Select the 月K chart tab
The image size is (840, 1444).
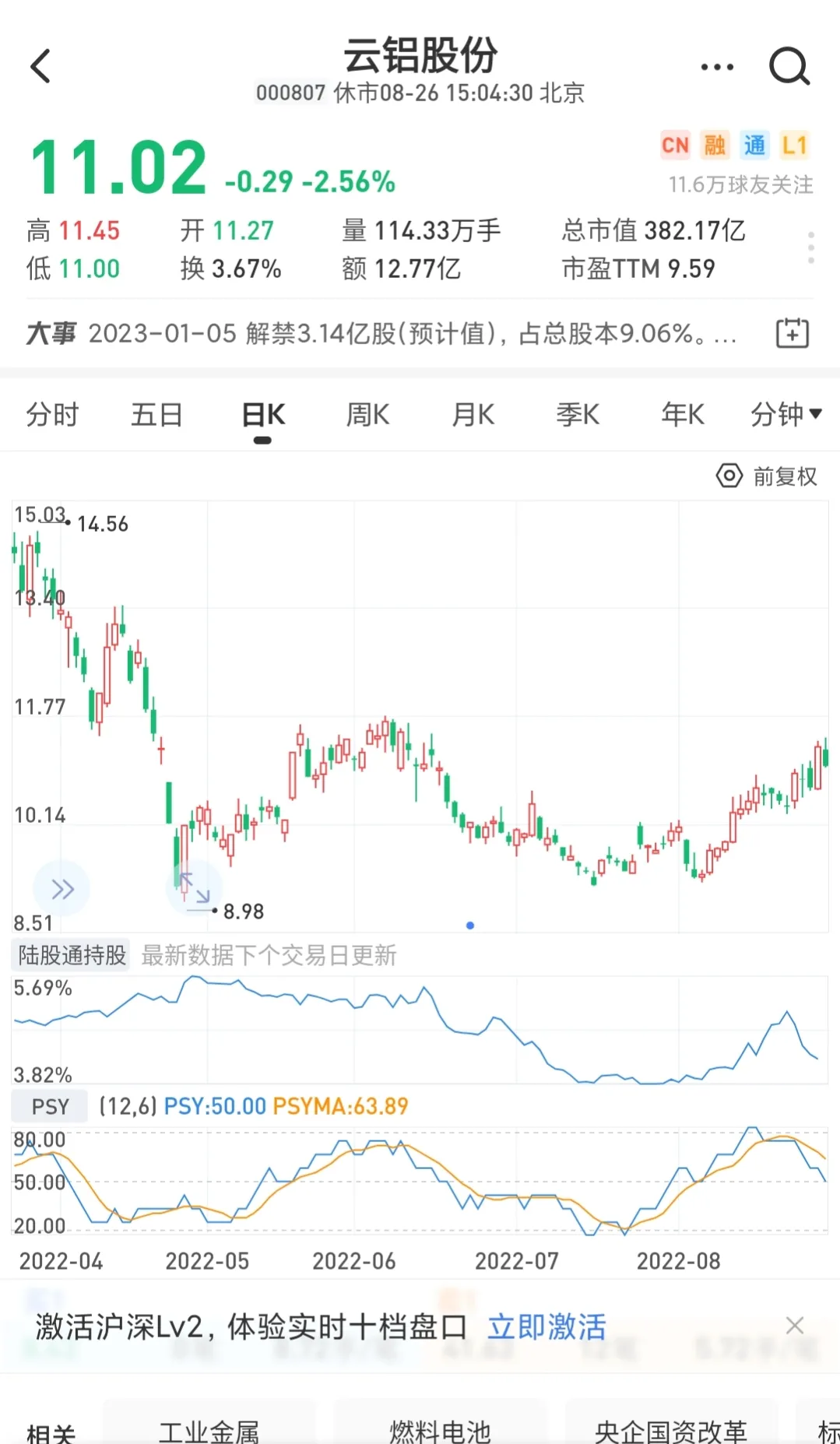pyautogui.click(x=473, y=415)
